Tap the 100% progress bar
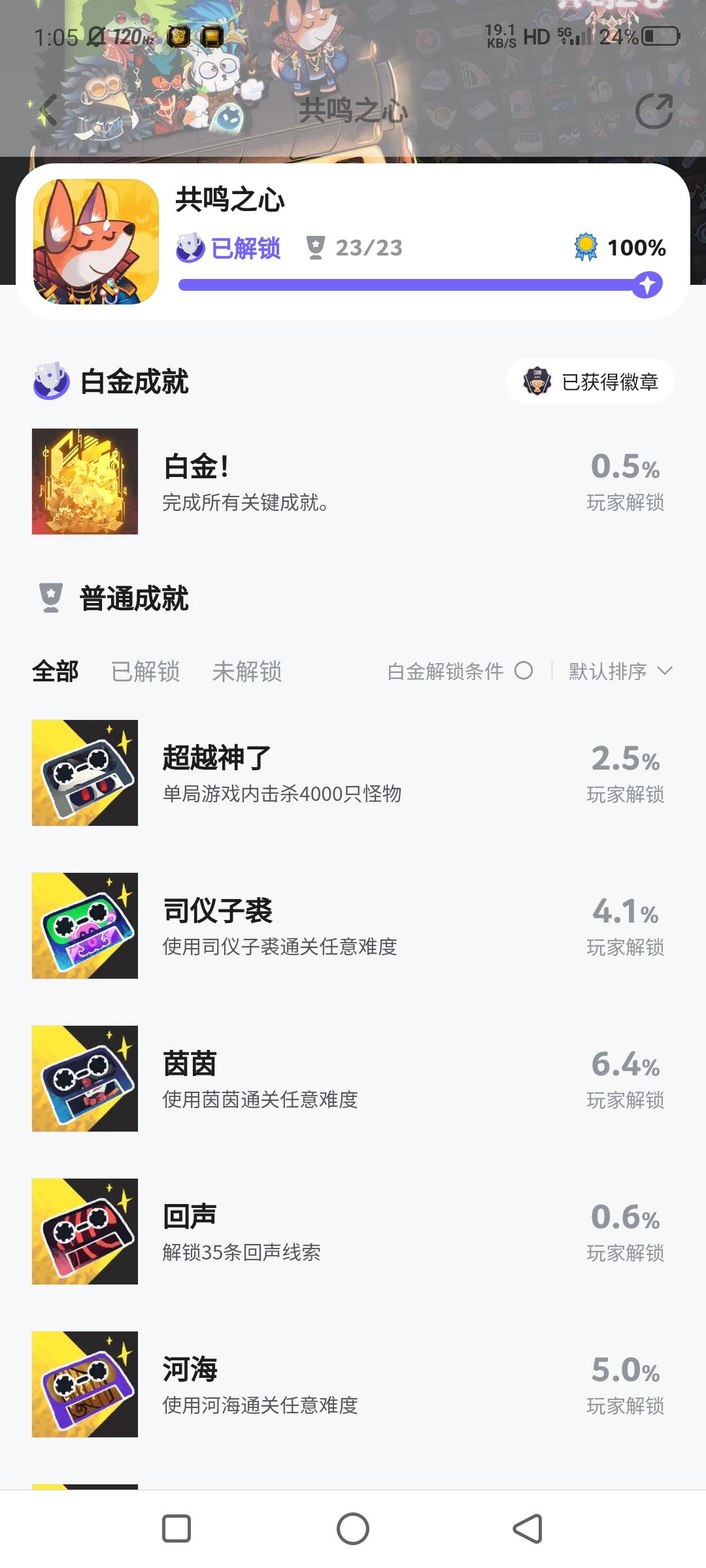 [415, 282]
